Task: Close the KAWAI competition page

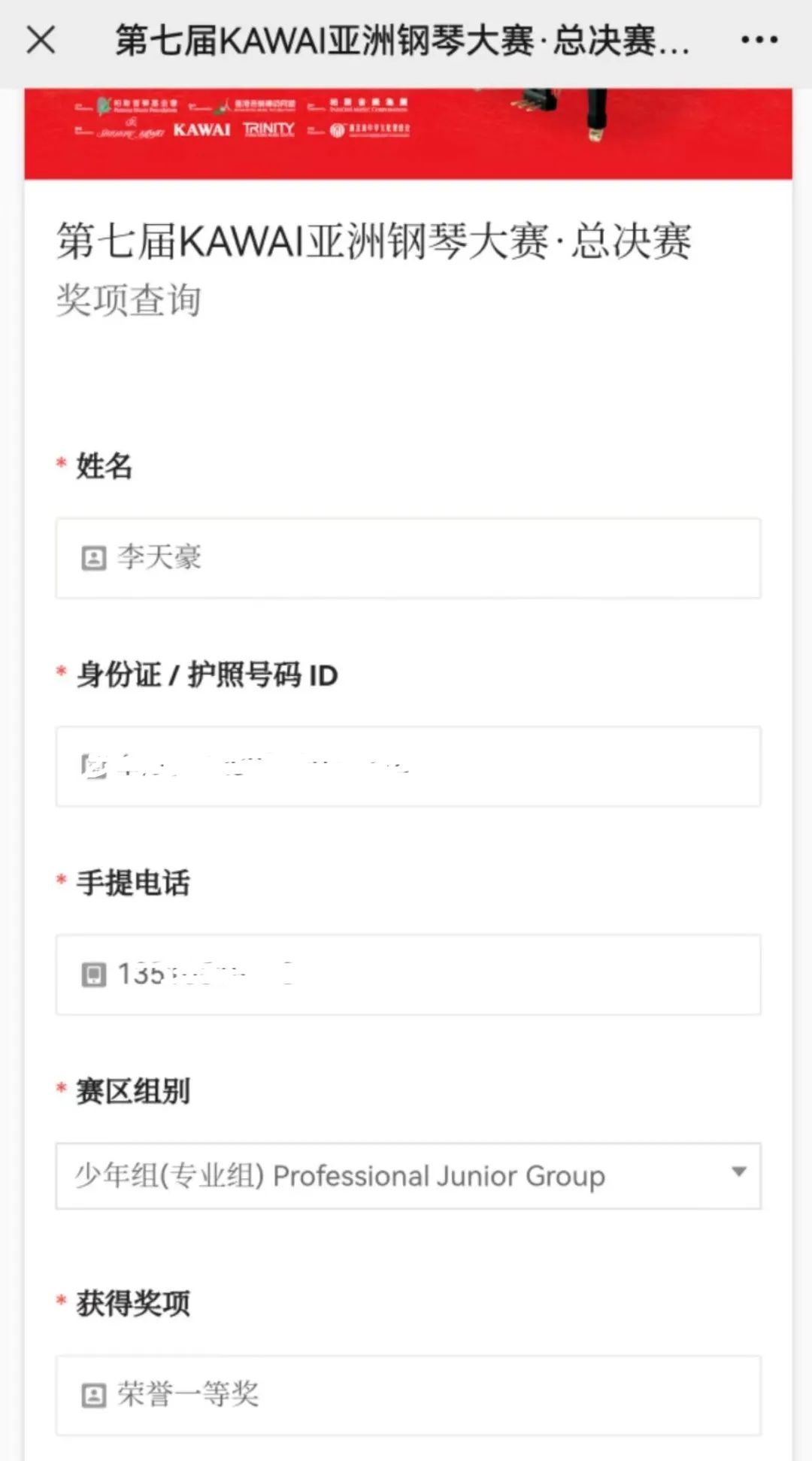Action: (41, 40)
